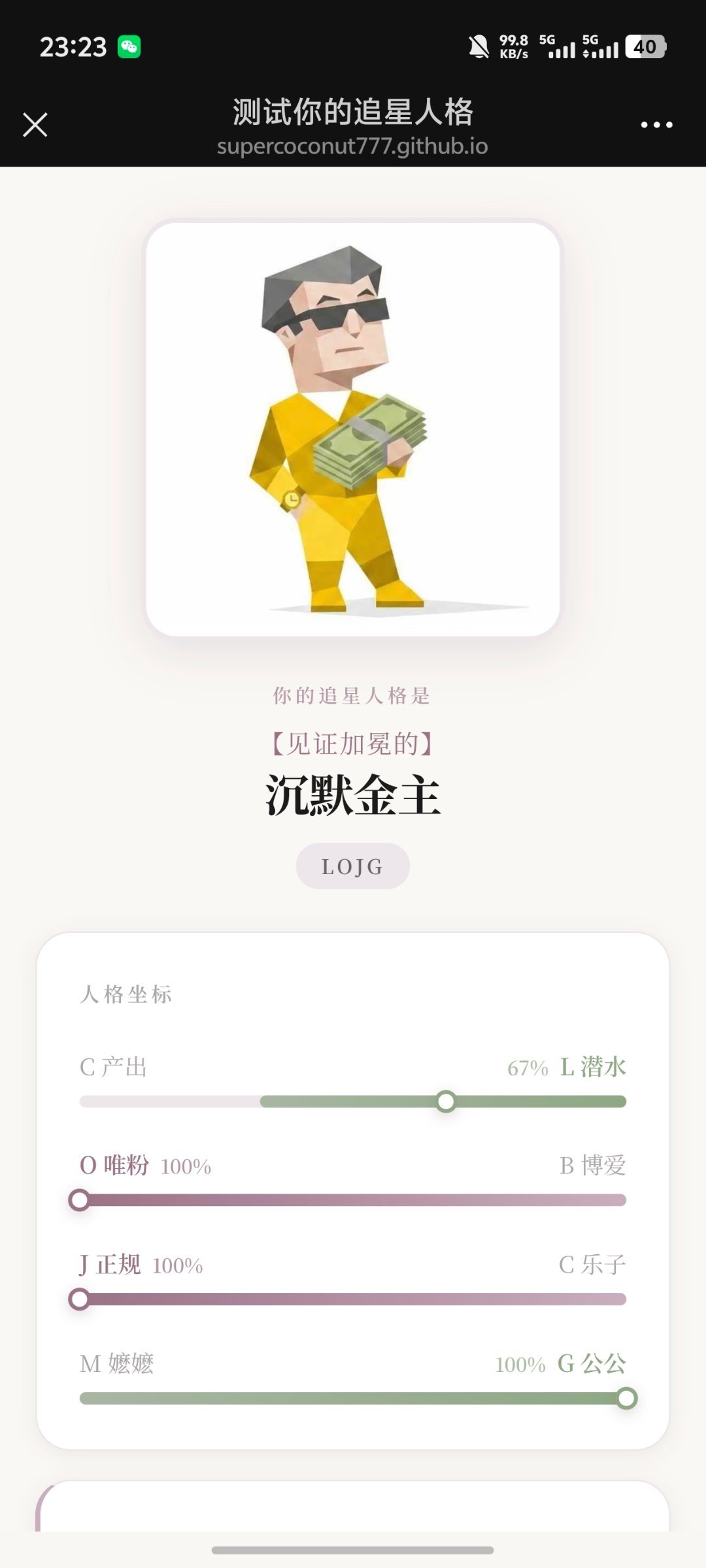Click the LOJG personality code badge
The height and width of the screenshot is (1568, 706).
(352, 866)
